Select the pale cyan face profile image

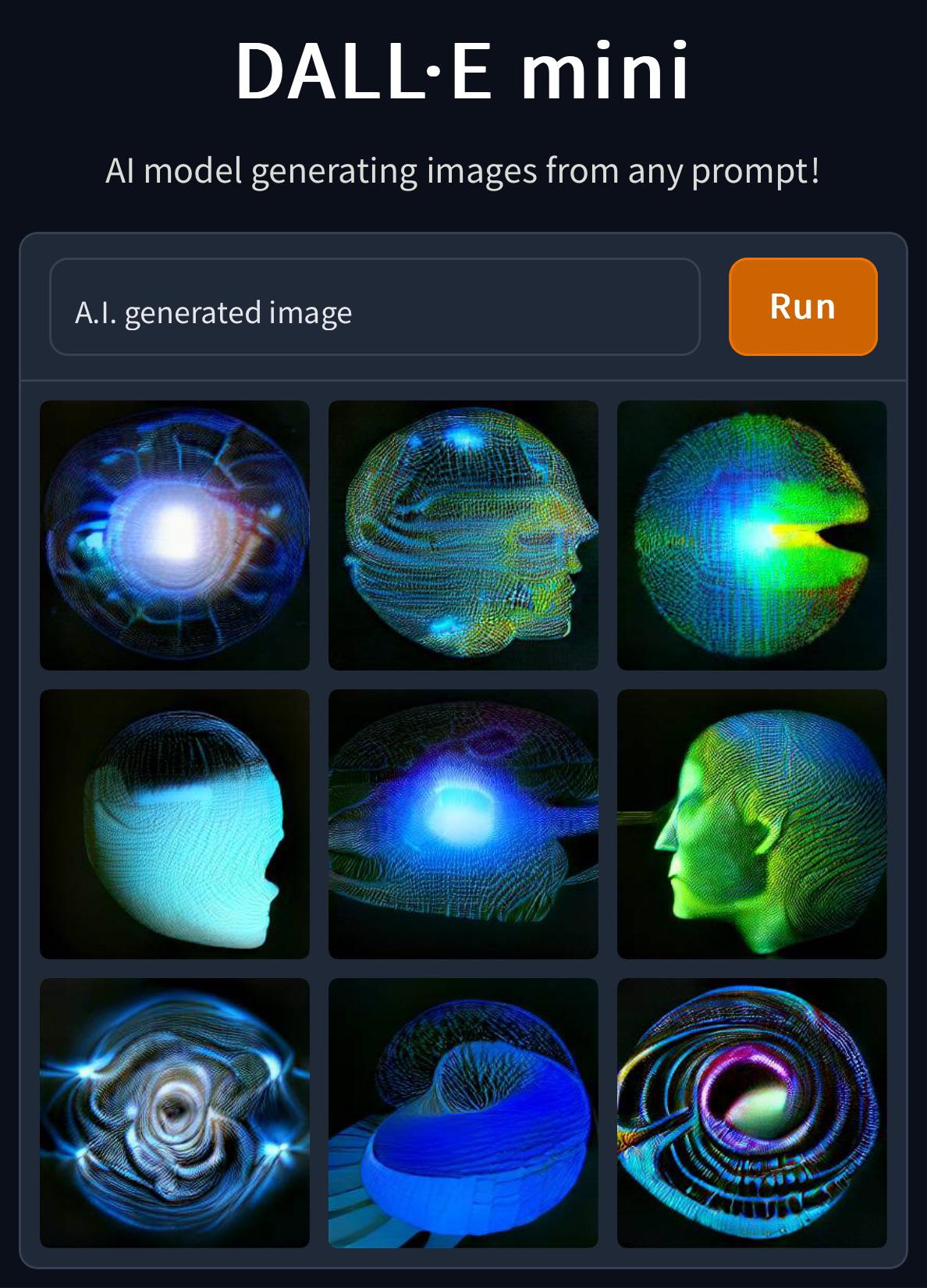(x=175, y=824)
